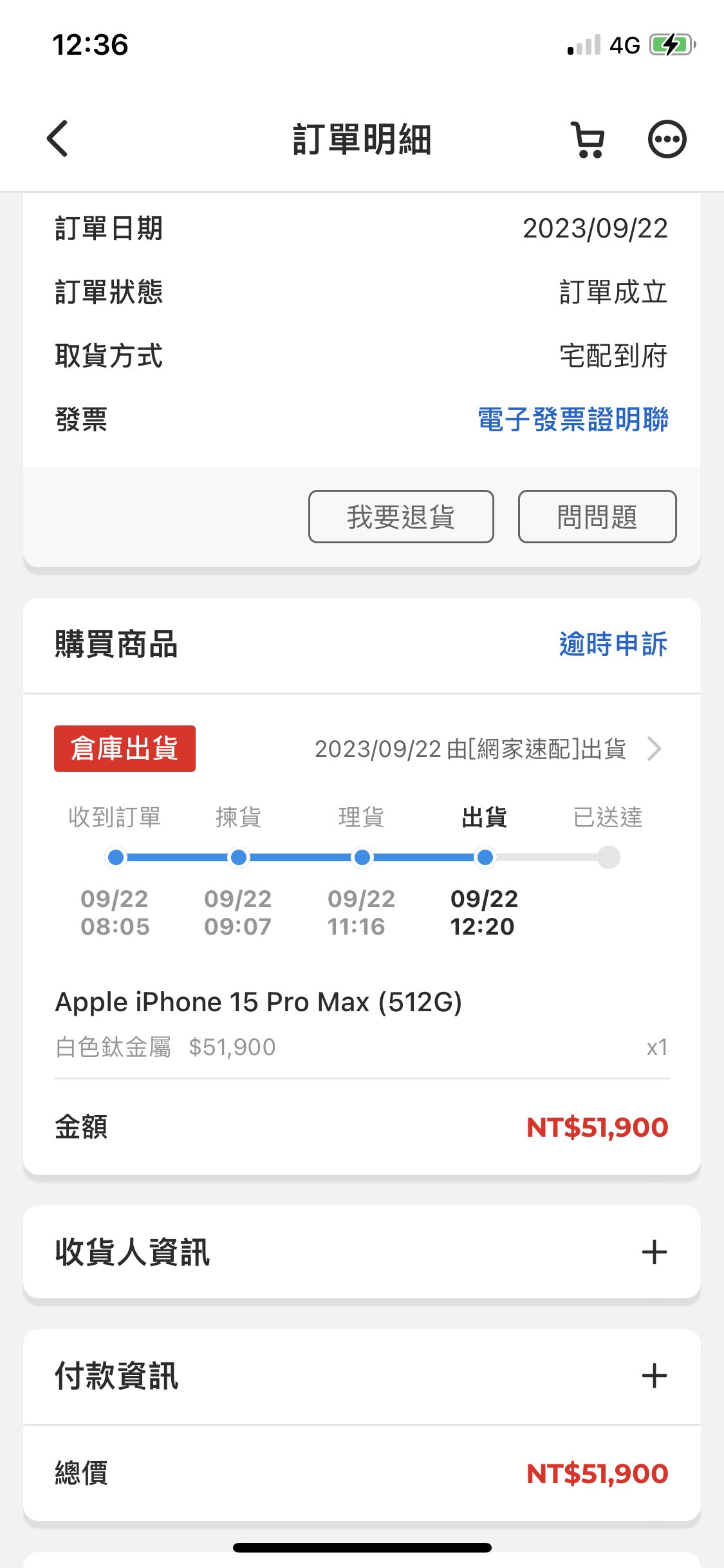
Task: Open the shopping cart icon
Action: (x=588, y=140)
